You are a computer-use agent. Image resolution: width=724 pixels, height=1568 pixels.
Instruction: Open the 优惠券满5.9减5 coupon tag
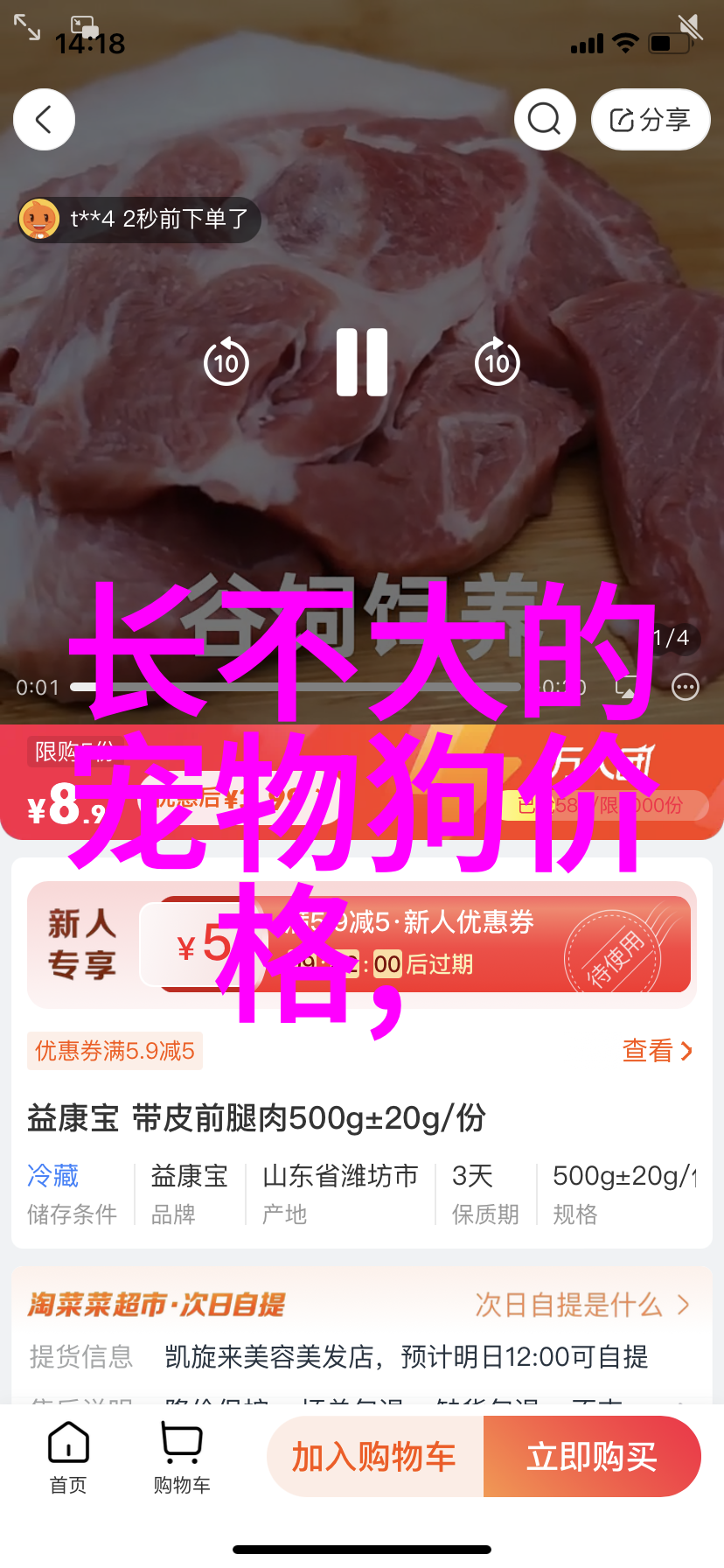click(x=115, y=1050)
